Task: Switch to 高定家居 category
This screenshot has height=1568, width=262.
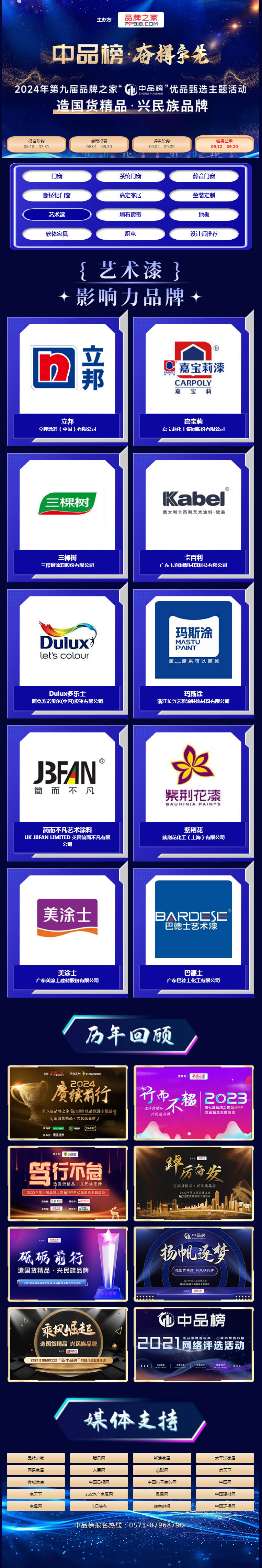Action: click(130, 195)
